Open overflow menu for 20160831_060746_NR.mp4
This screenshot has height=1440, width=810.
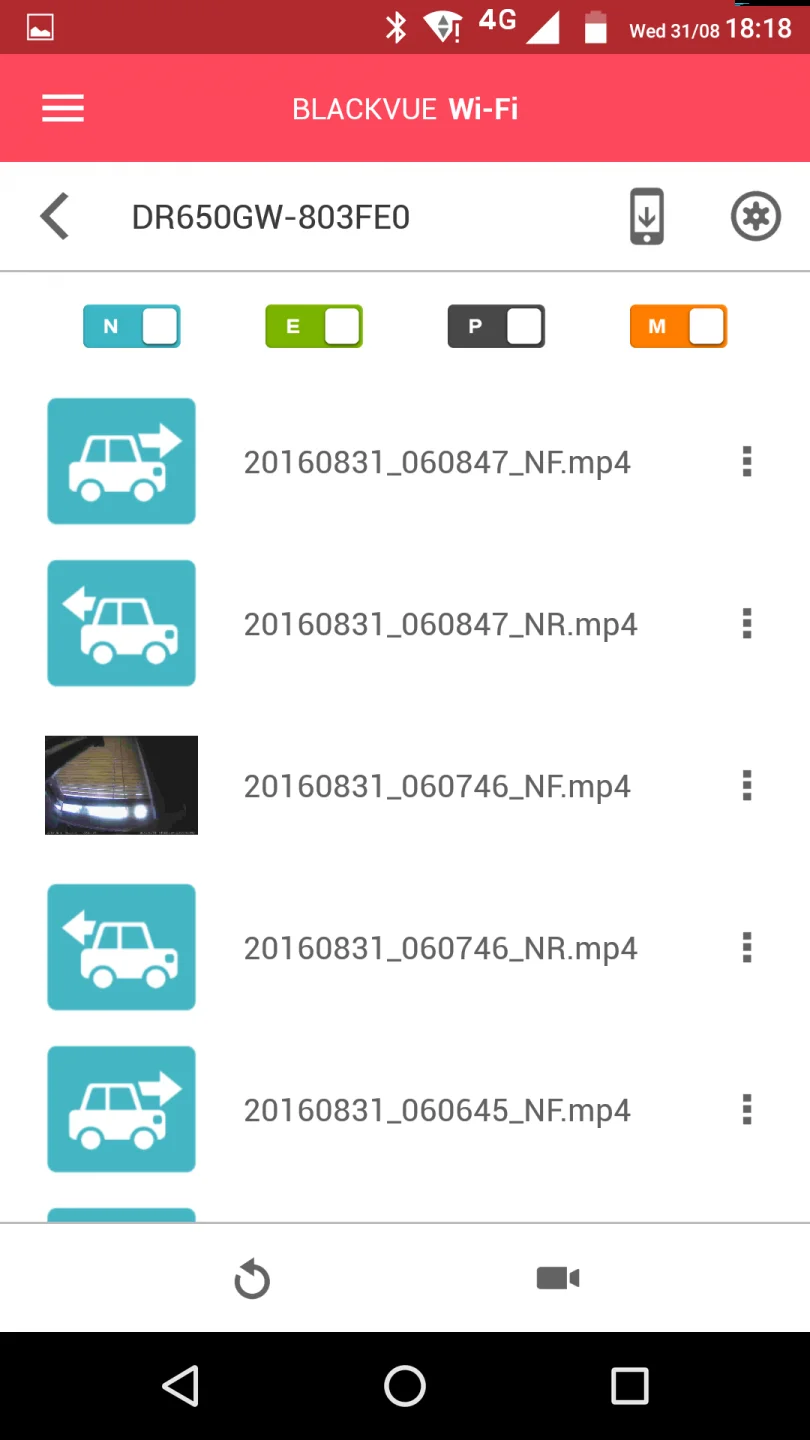coord(747,948)
